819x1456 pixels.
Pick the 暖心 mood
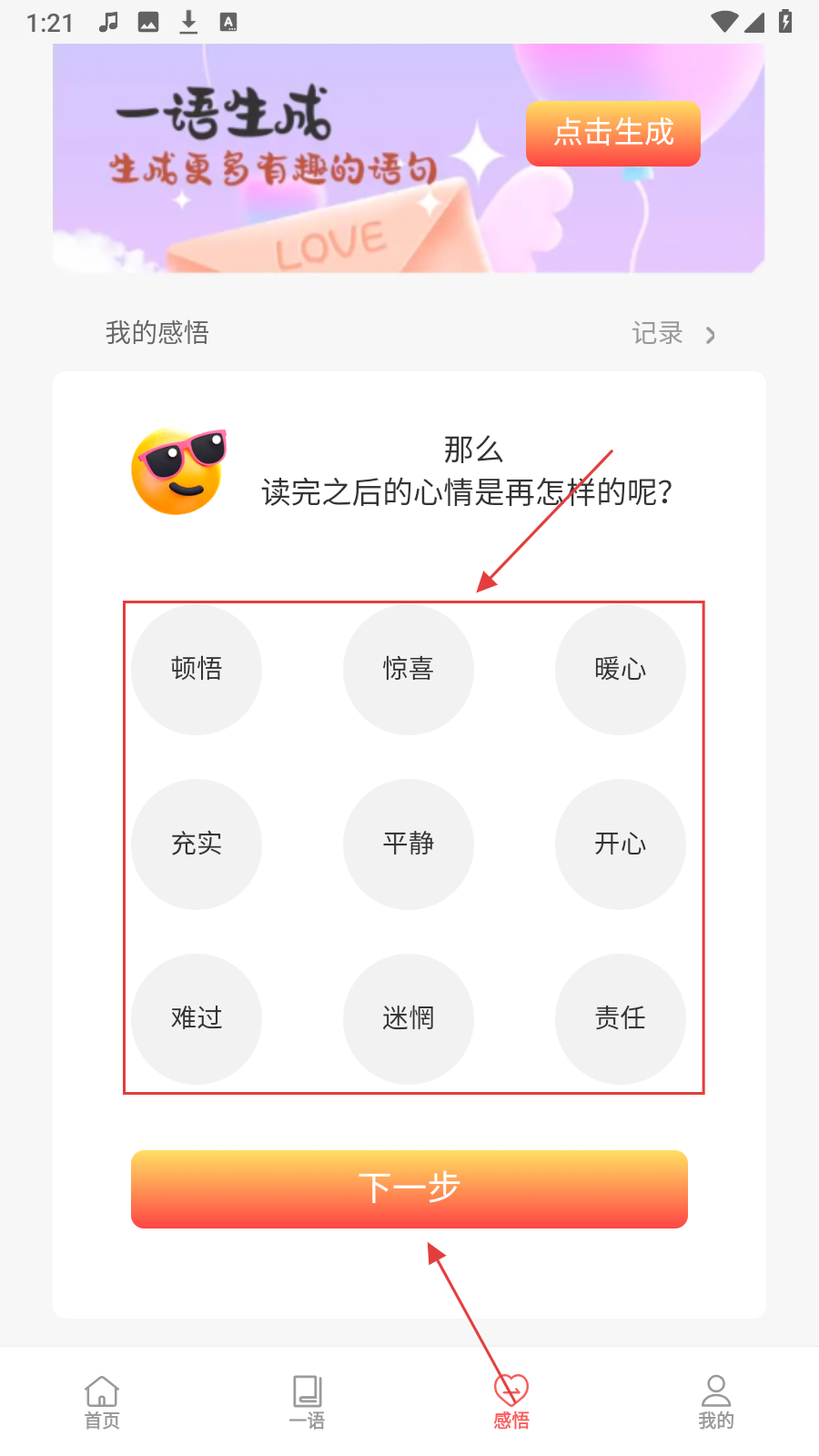coord(620,669)
